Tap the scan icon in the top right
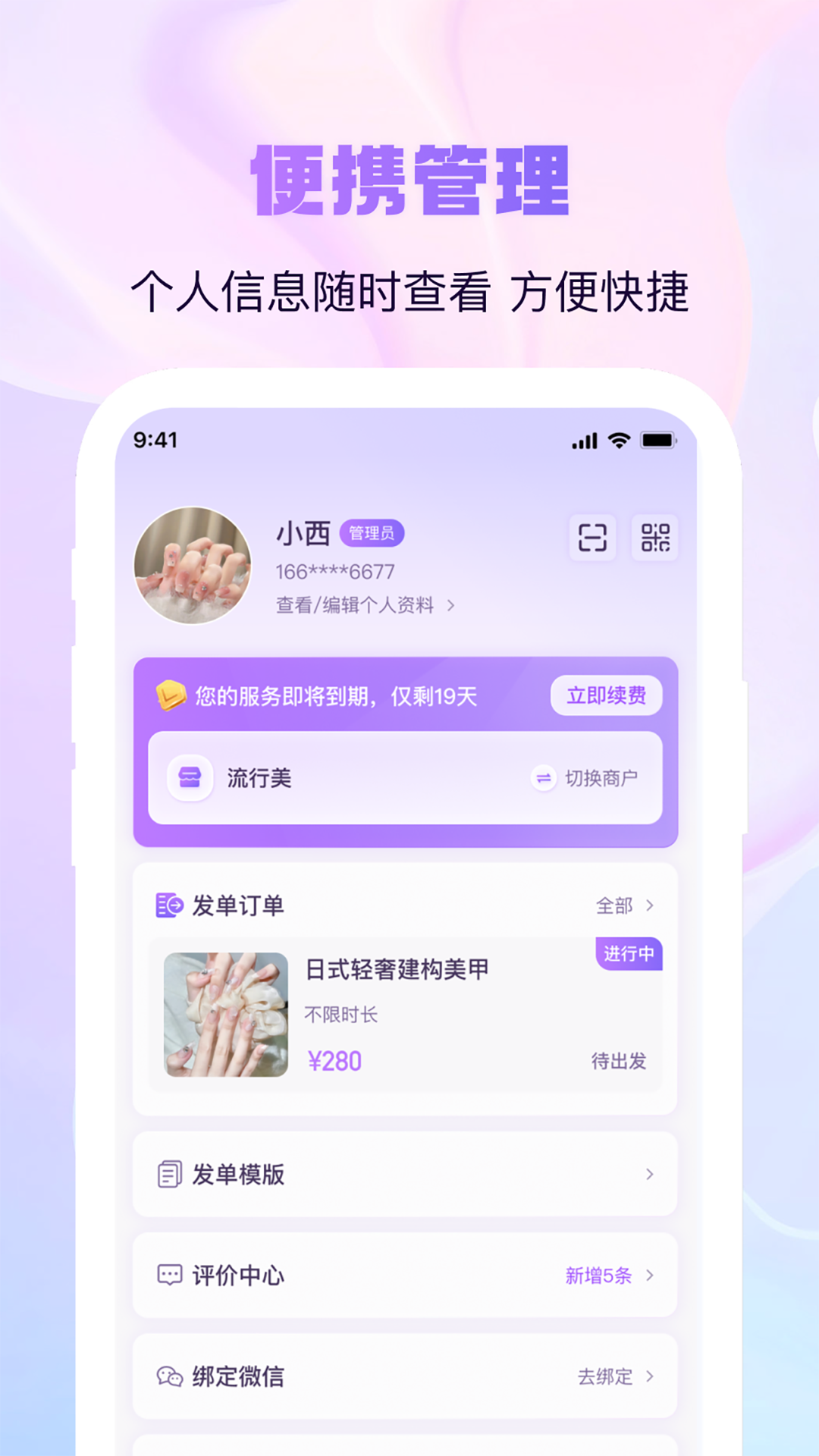Image resolution: width=819 pixels, height=1456 pixels. coord(592,539)
